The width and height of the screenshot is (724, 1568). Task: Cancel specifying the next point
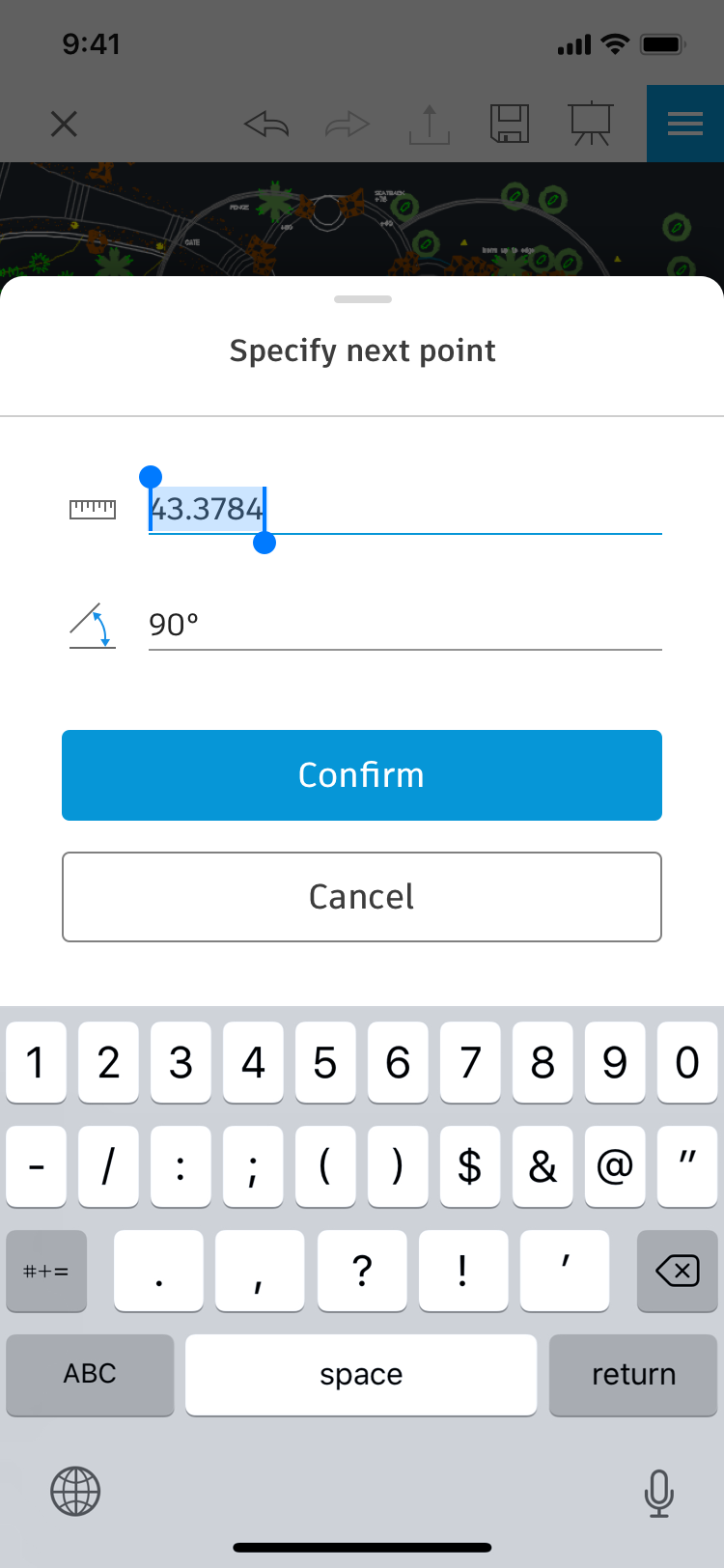click(x=362, y=897)
